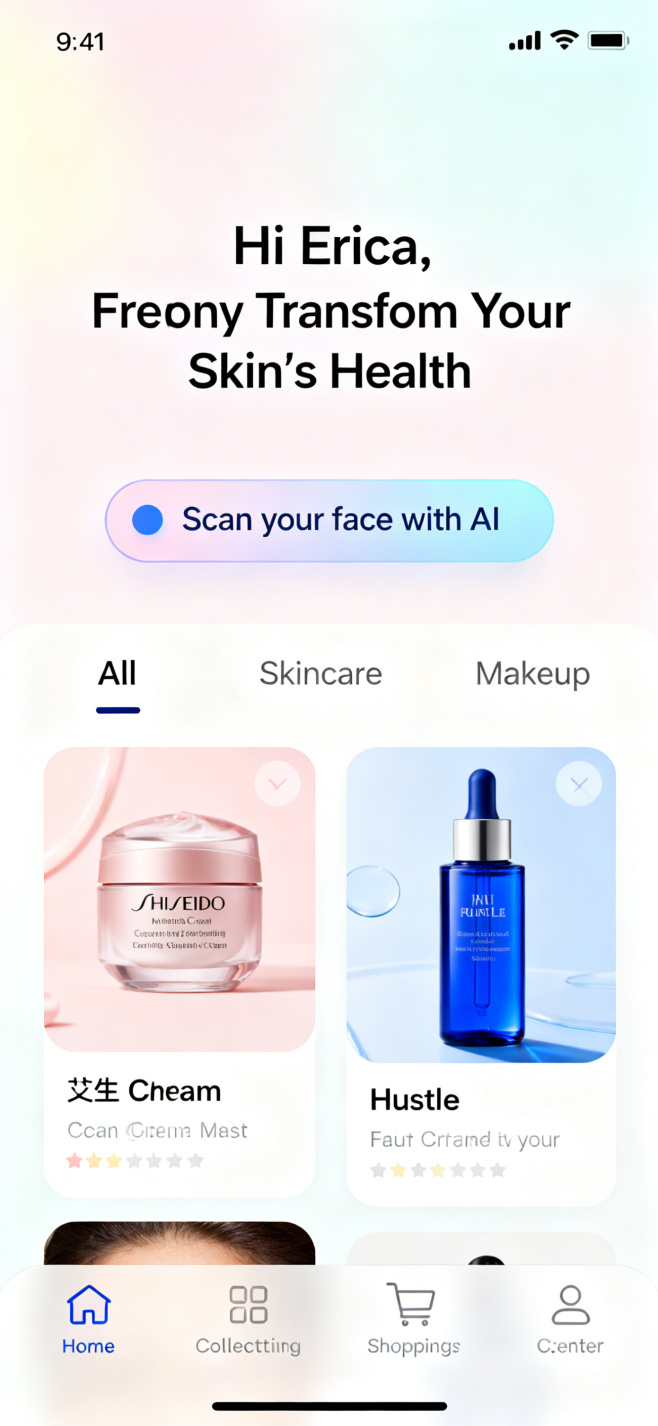658x1426 pixels.
Task: Tap Scan your face with AI button
Action: tap(329, 520)
